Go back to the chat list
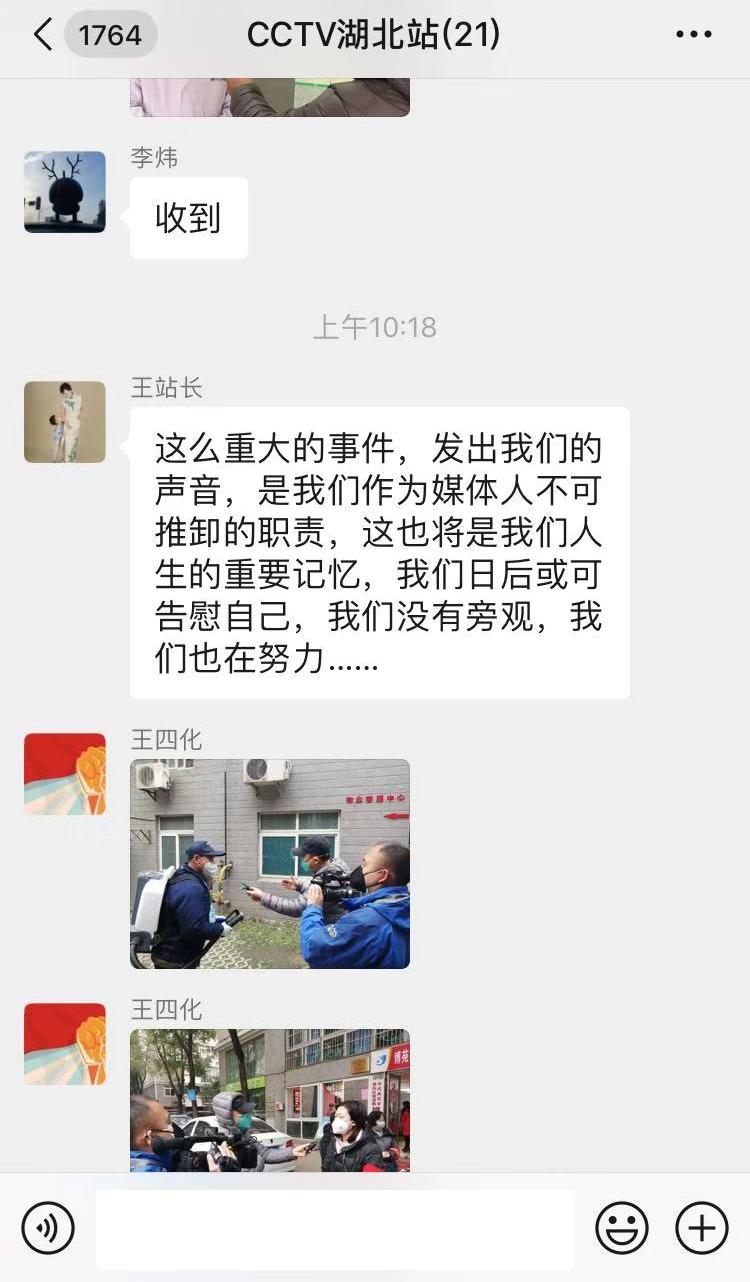 pyautogui.click(x=43, y=36)
